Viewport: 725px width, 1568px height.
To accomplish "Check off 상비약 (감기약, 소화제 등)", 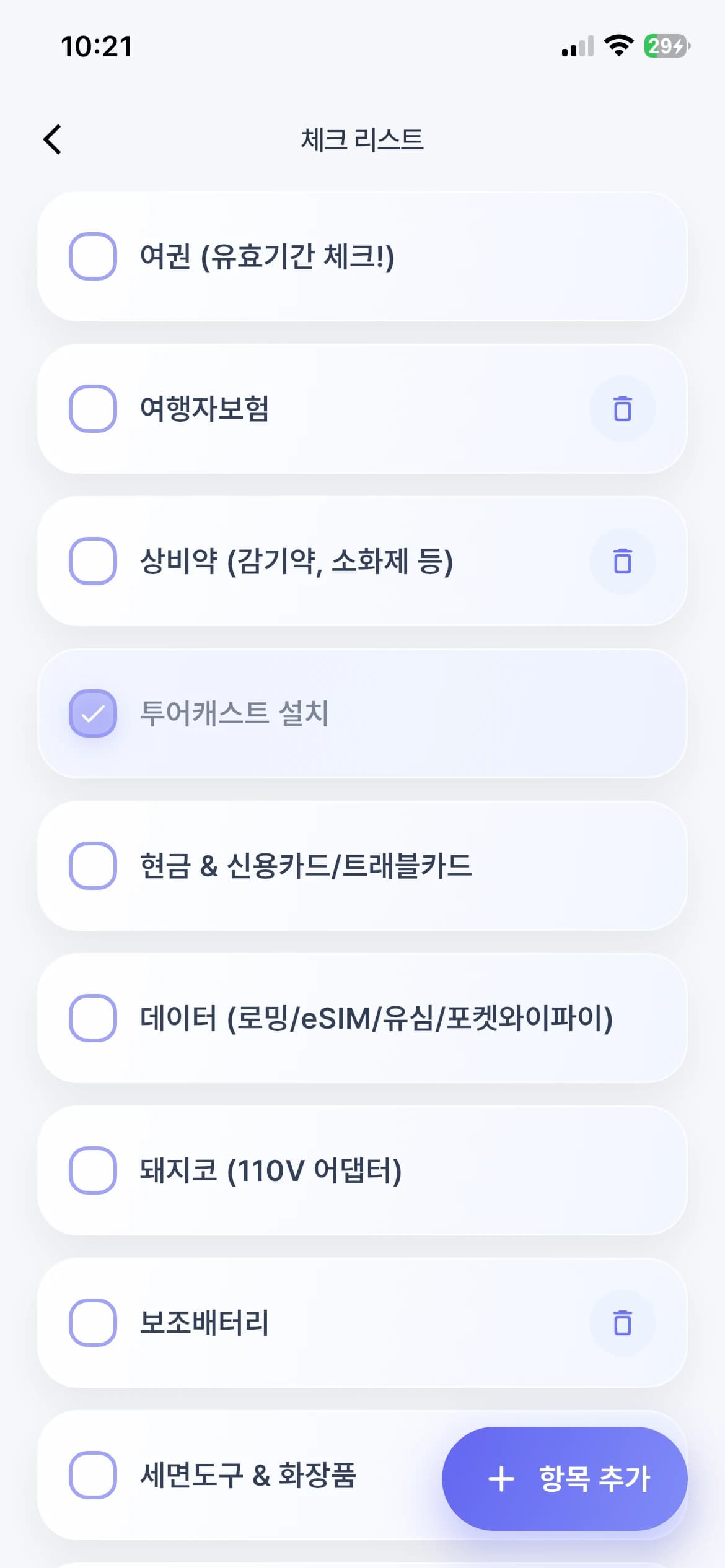I will pyautogui.click(x=92, y=562).
